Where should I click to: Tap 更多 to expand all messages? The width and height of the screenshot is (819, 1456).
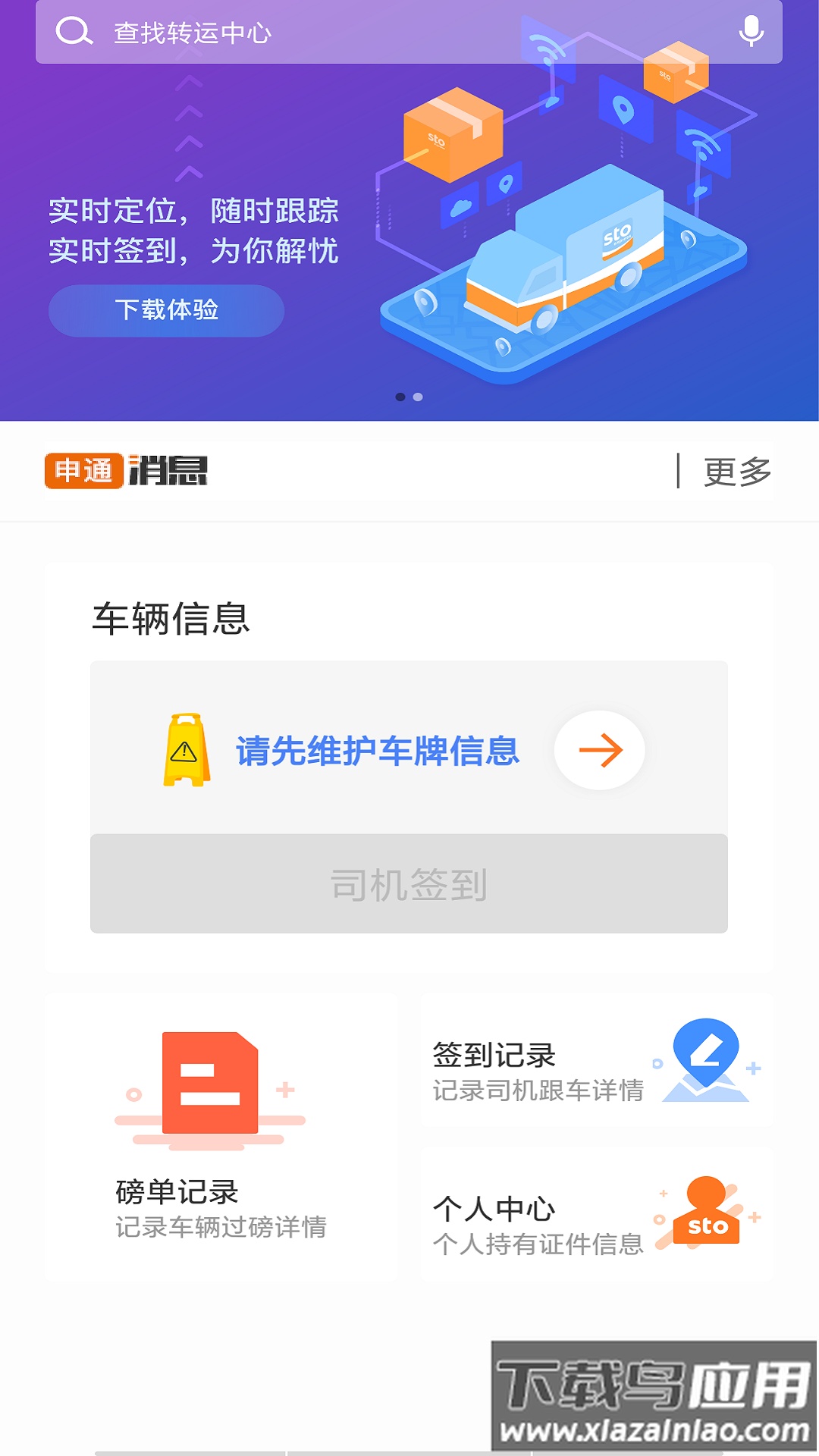point(735,471)
